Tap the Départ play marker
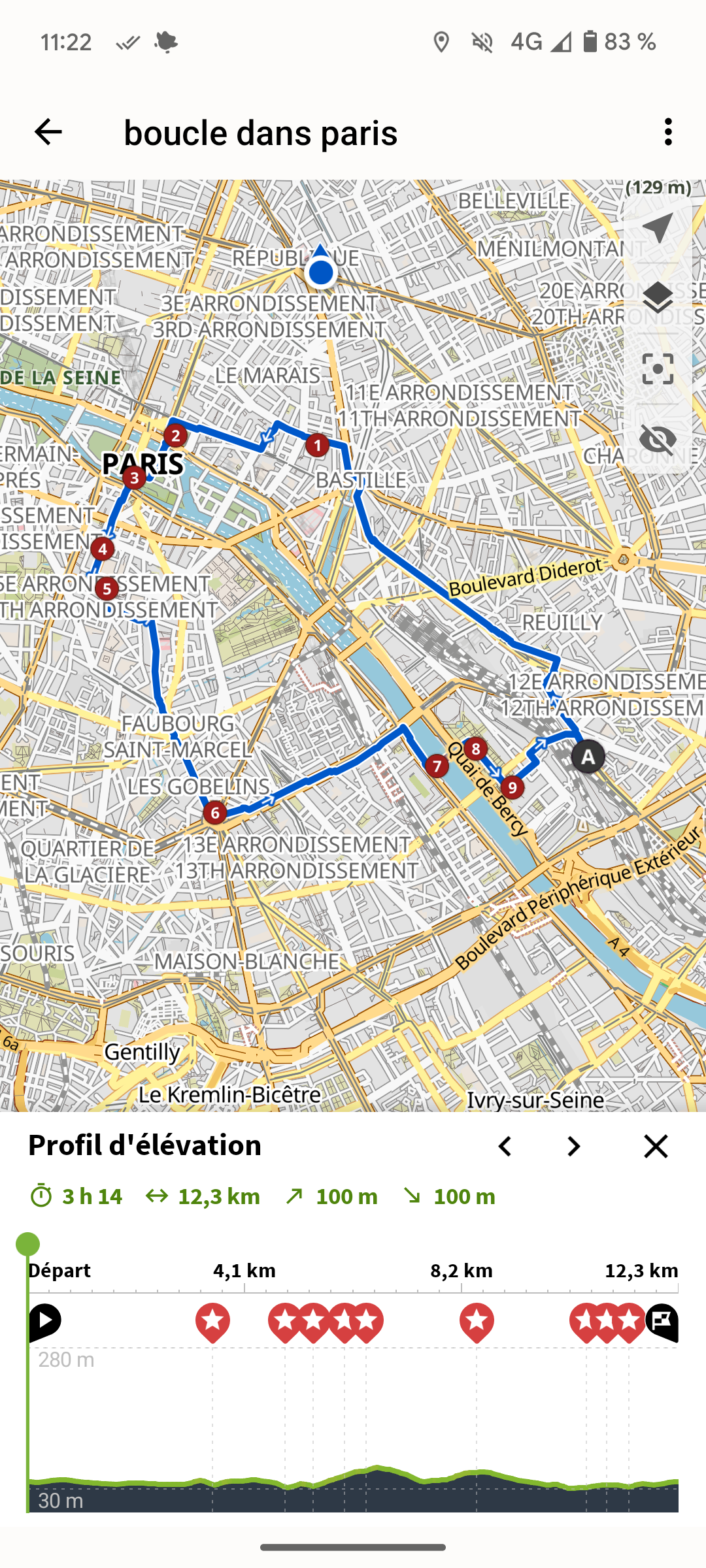This screenshot has width=706, height=1568. 45,1321
